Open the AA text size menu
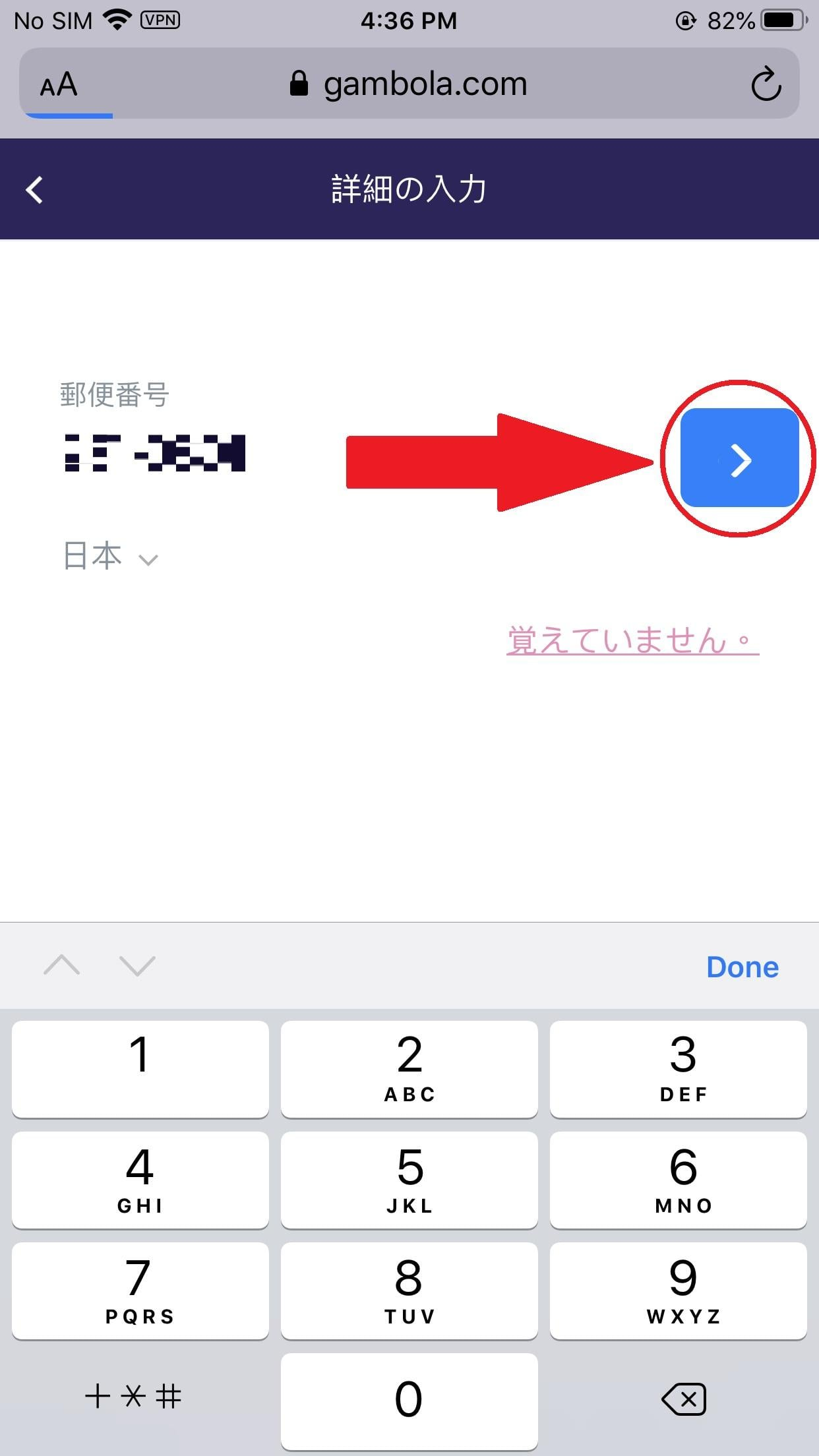Viewport: 819px width, 1456px height. [59, 84]
